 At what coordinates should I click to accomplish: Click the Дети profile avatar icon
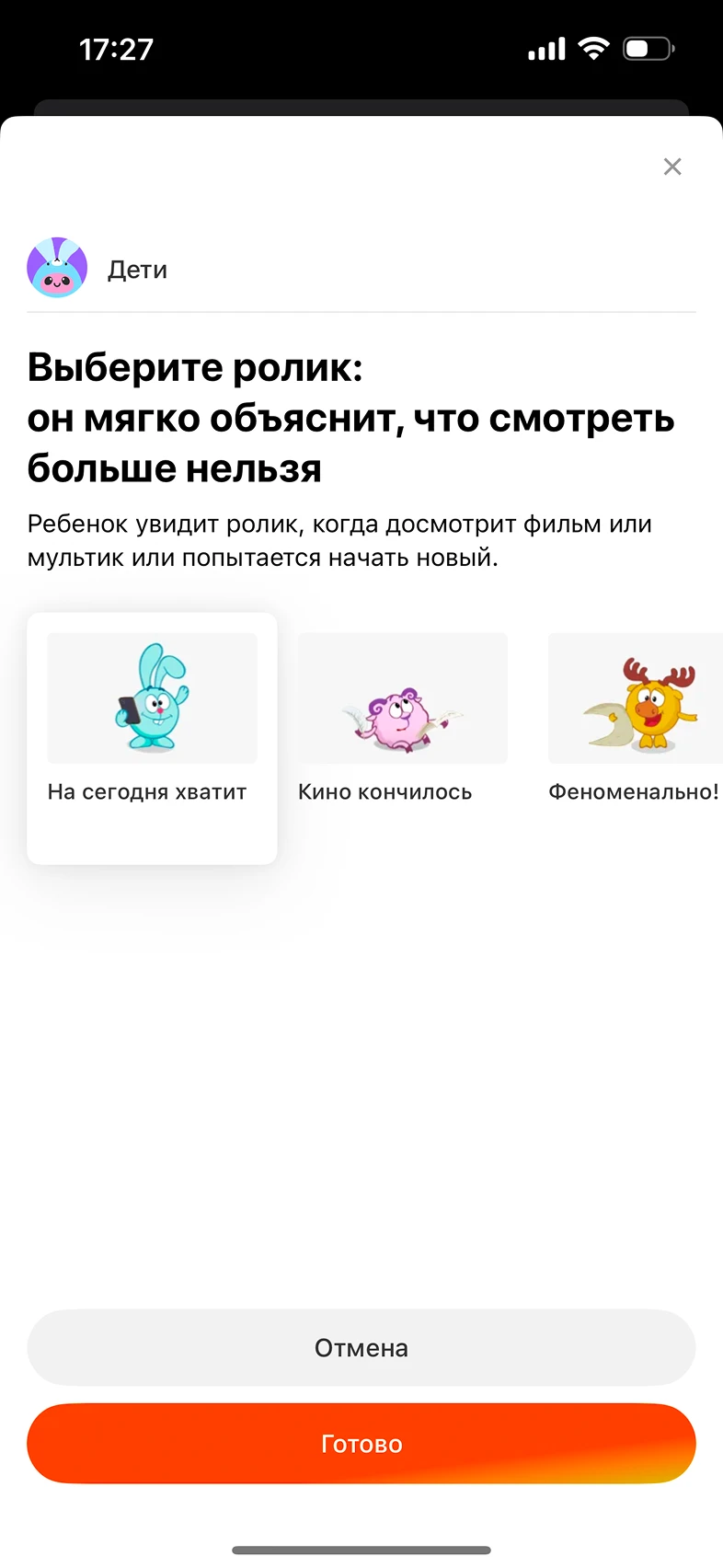pyautogui.click(x=56, y=267)
